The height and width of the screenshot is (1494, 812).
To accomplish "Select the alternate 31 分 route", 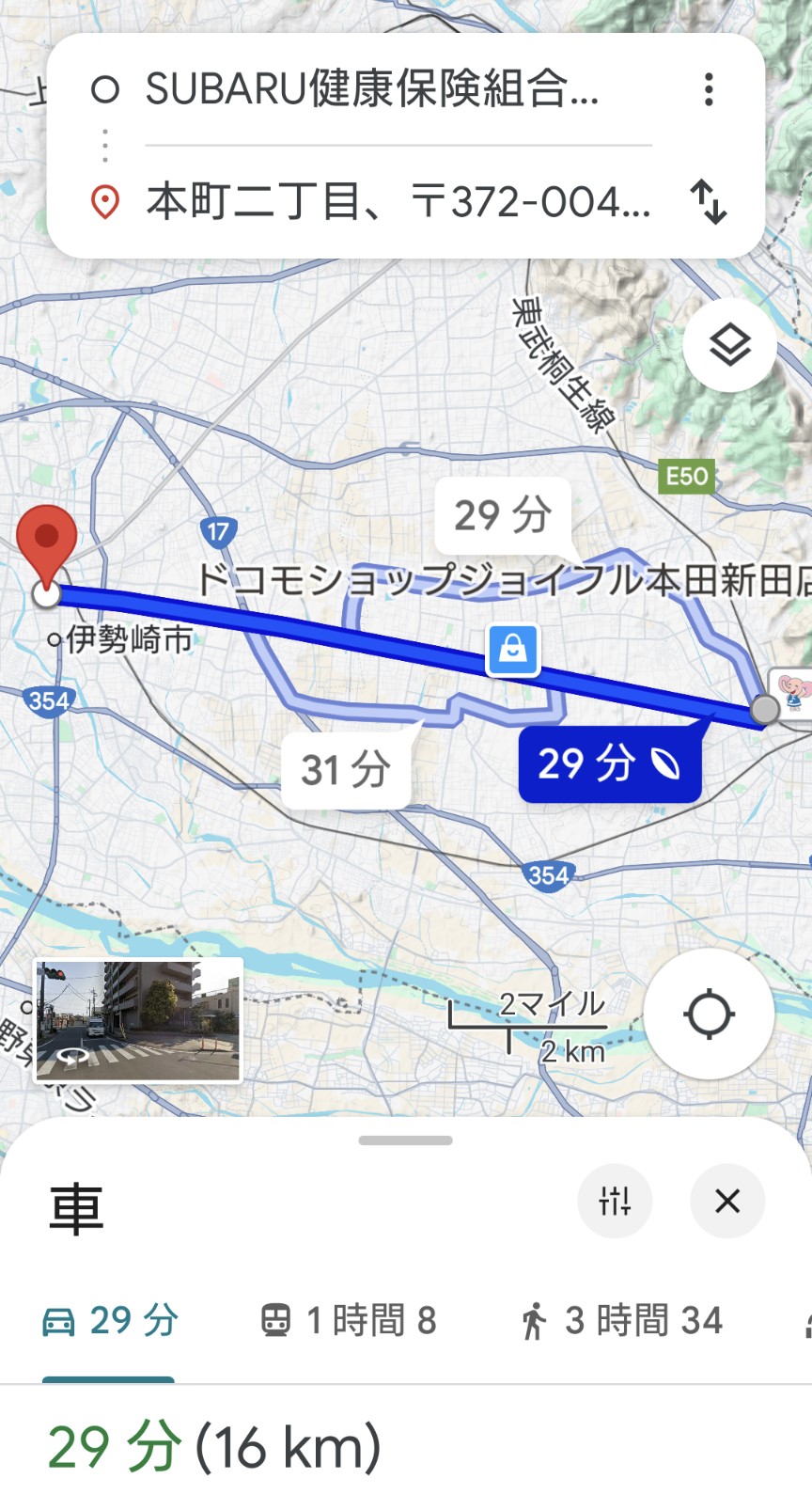I will tap(346, 770).
